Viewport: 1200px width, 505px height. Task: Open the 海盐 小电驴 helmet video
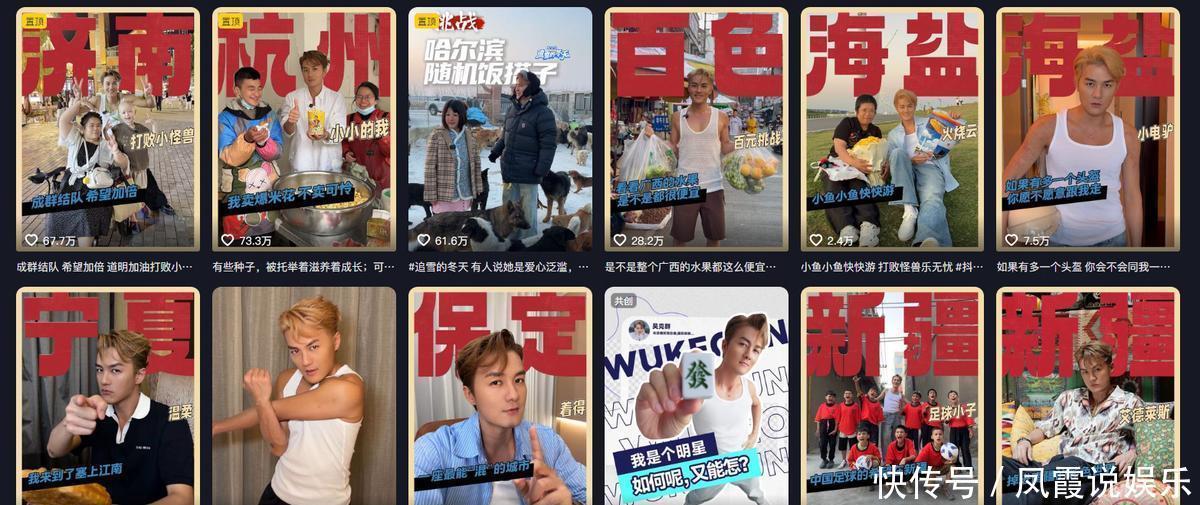click(x=1088, y=130)
